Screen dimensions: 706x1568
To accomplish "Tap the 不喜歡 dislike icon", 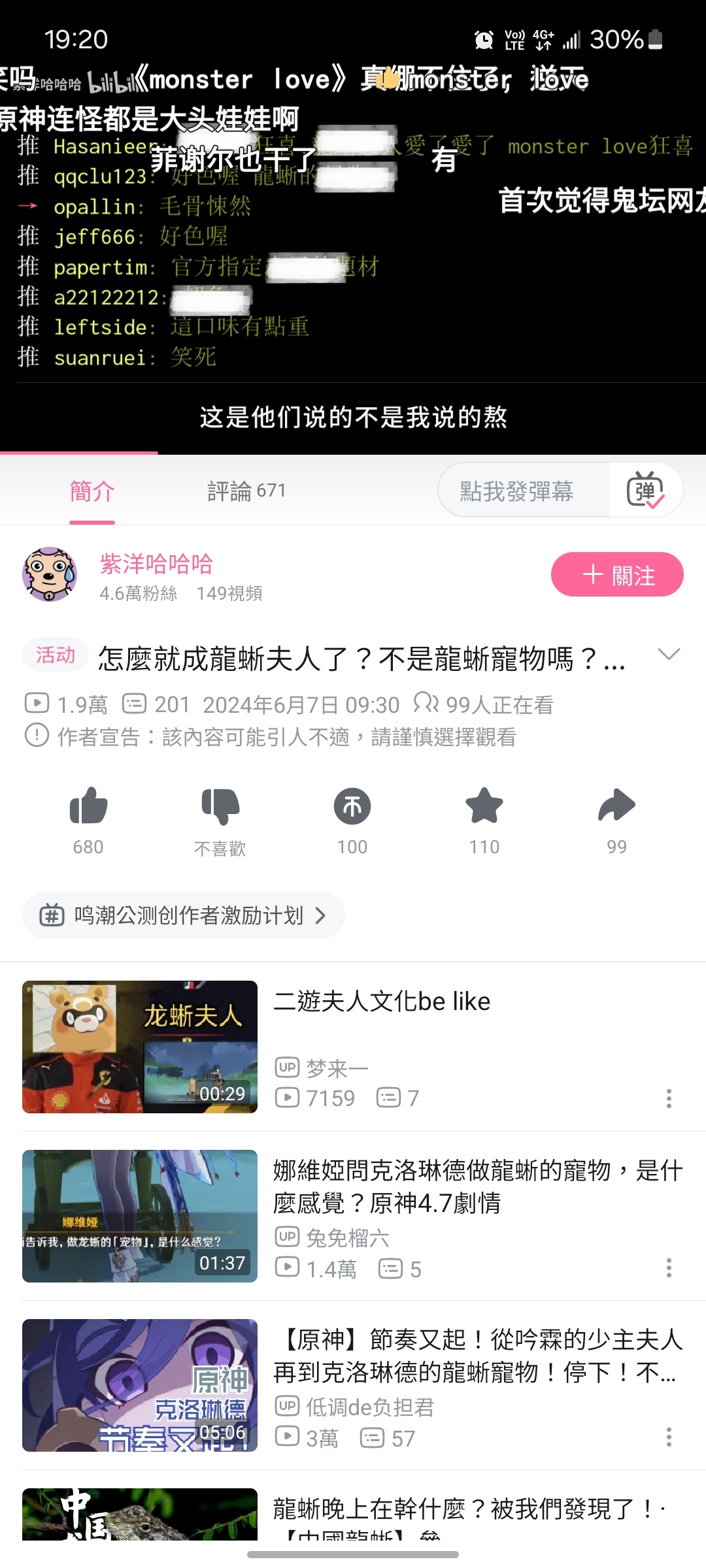I will (220, 806).
